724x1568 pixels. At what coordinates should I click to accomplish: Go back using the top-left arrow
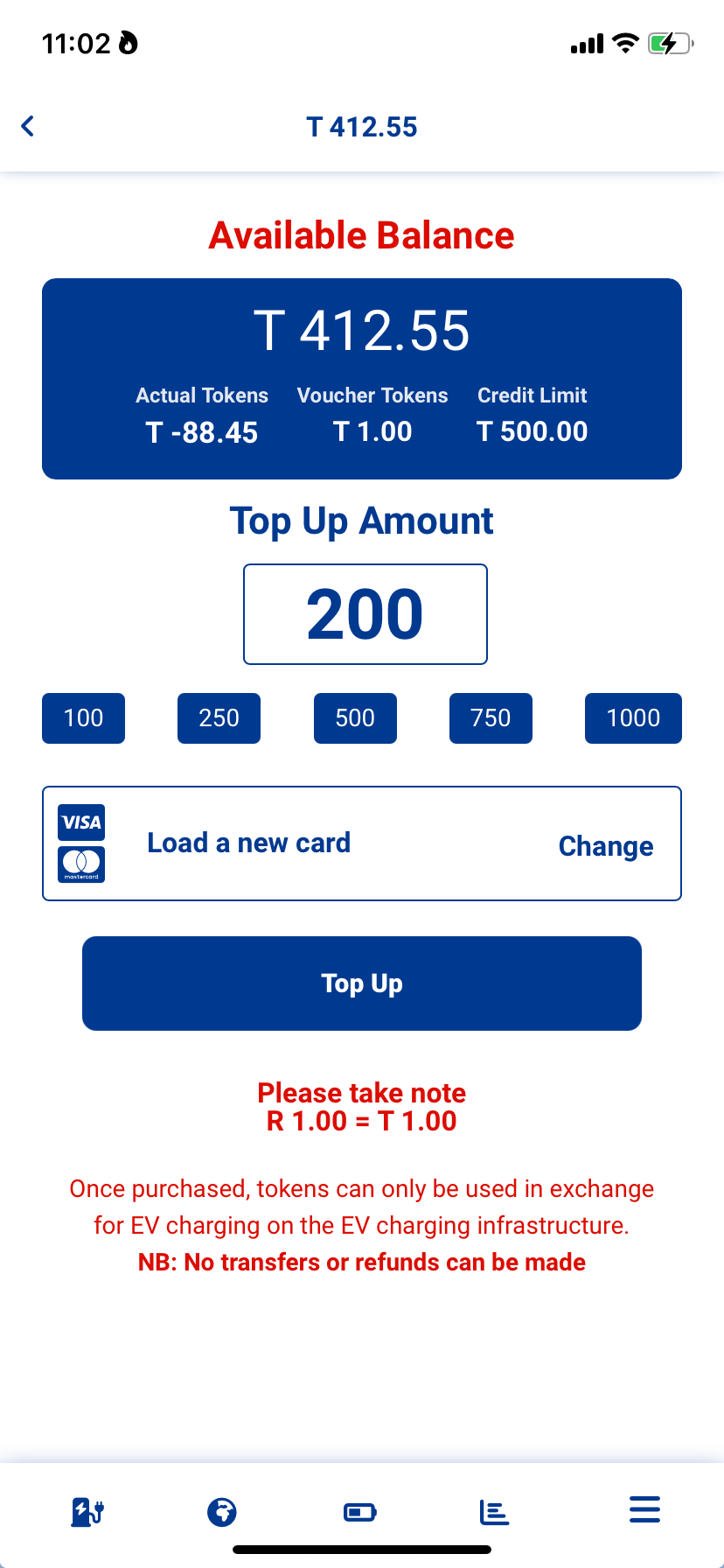click(28, 126)
